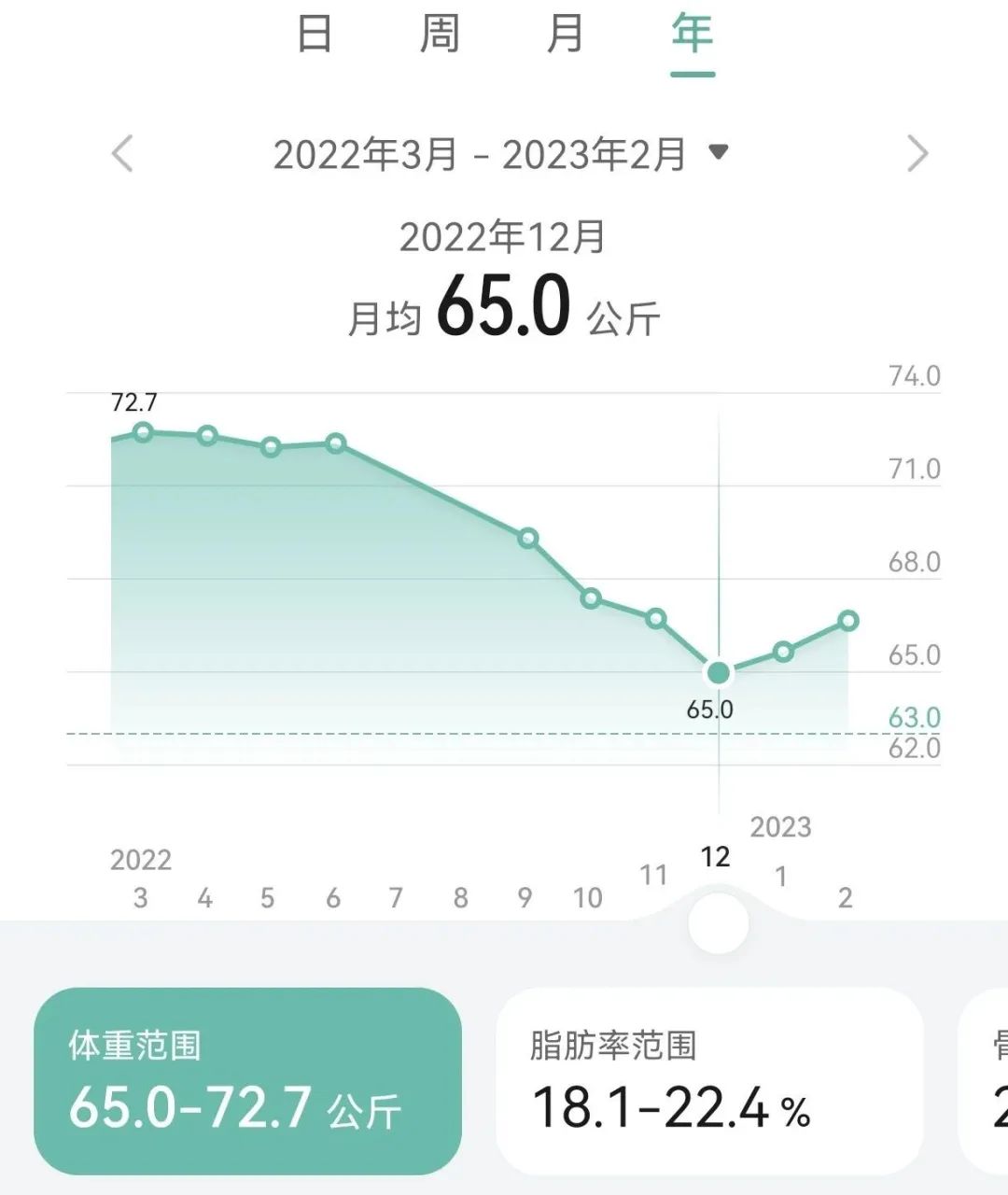Tap the February 2023 data point on chart
The width and height of the screenshot is (1008, 1195).
point(848,620)
